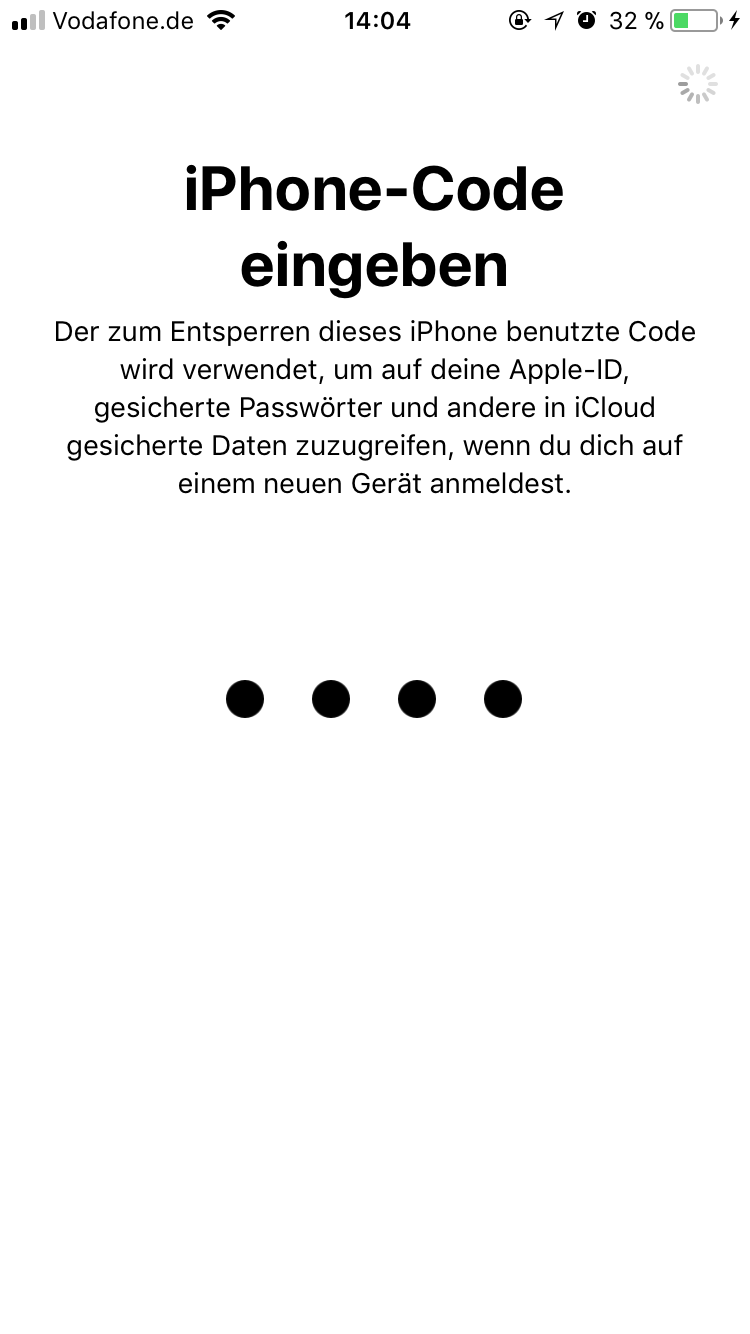Screen dimensions: 750x1334
Task: Tap the four-dot iPhone code entry field
Action: [374, 699]
